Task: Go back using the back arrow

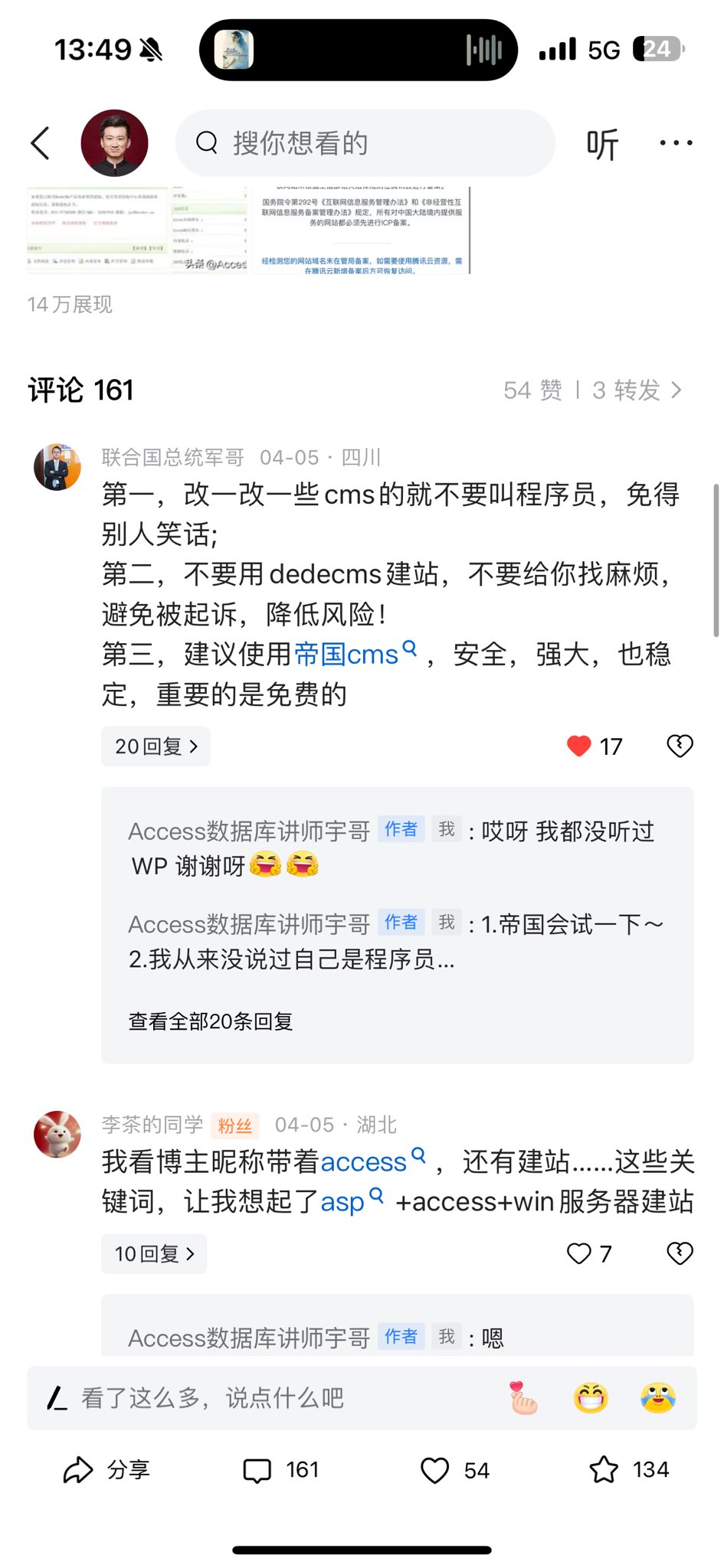Action: tap(41, 143)
